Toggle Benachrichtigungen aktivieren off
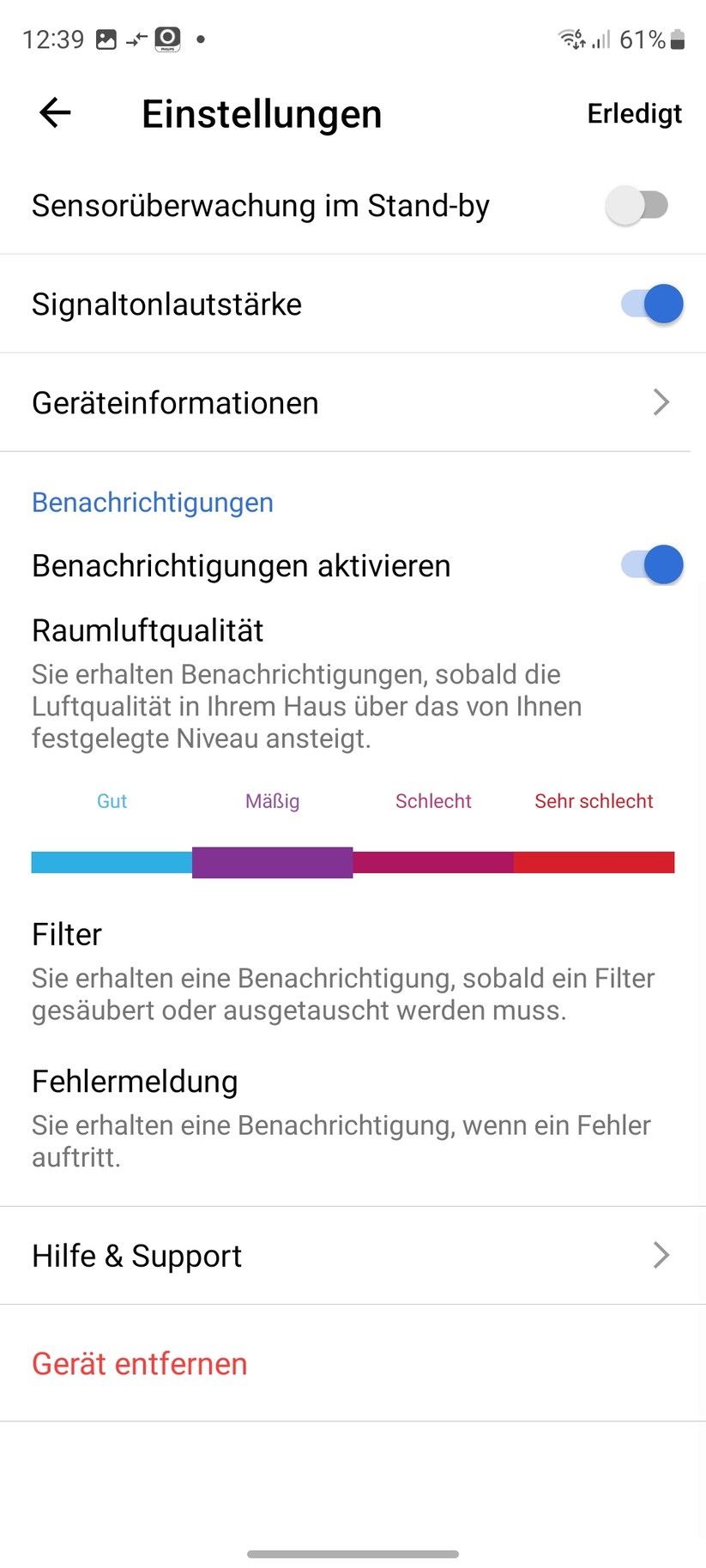Screen dimensions: 706x1568 [652, 564]
